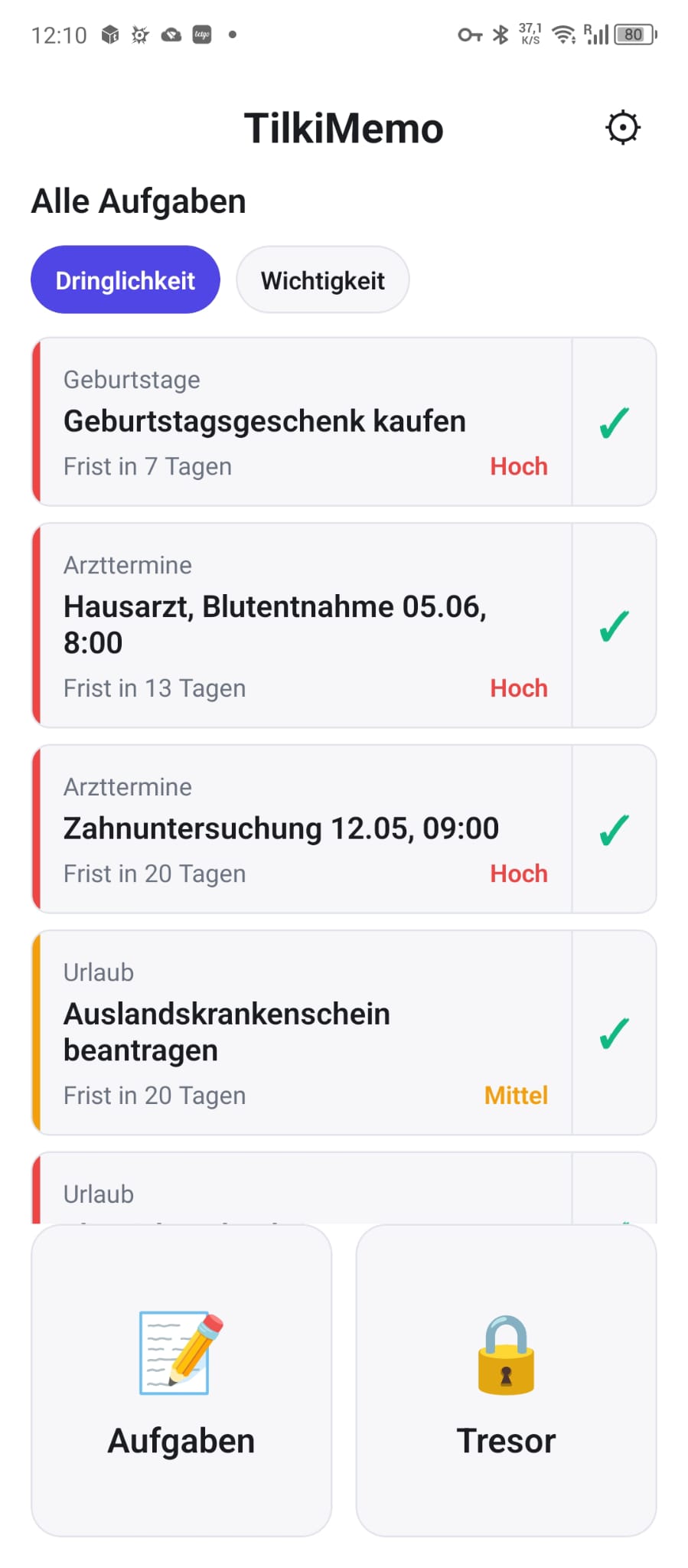Viewport: 688px width, 1568px height.
Task: Mark Geburtstagsgeschenk kaufen as done via checkmark
Action: pos(614,422)
